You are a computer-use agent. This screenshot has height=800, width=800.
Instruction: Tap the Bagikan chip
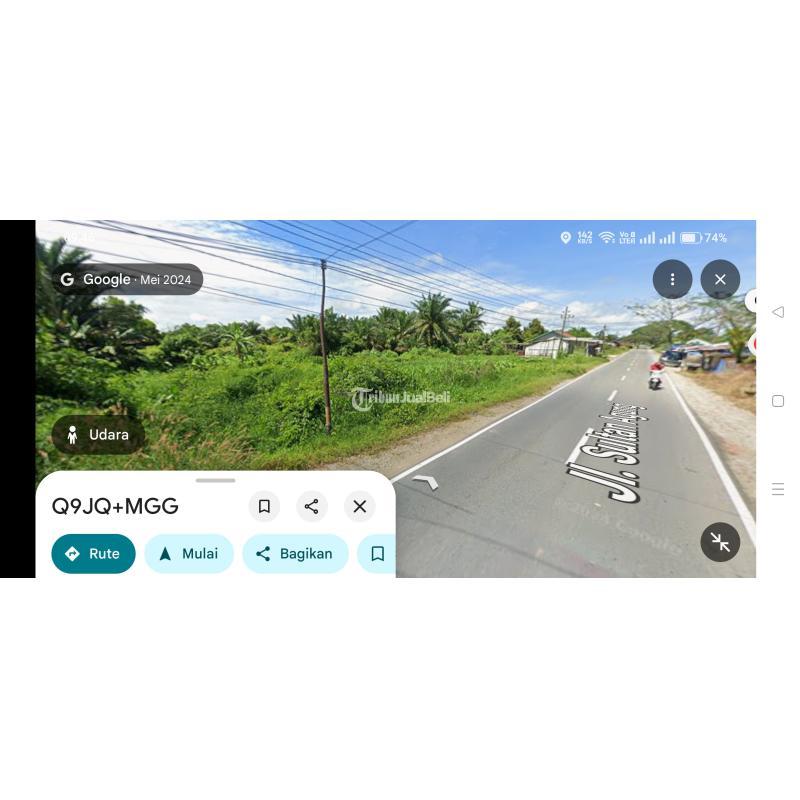tap(295, 554)
